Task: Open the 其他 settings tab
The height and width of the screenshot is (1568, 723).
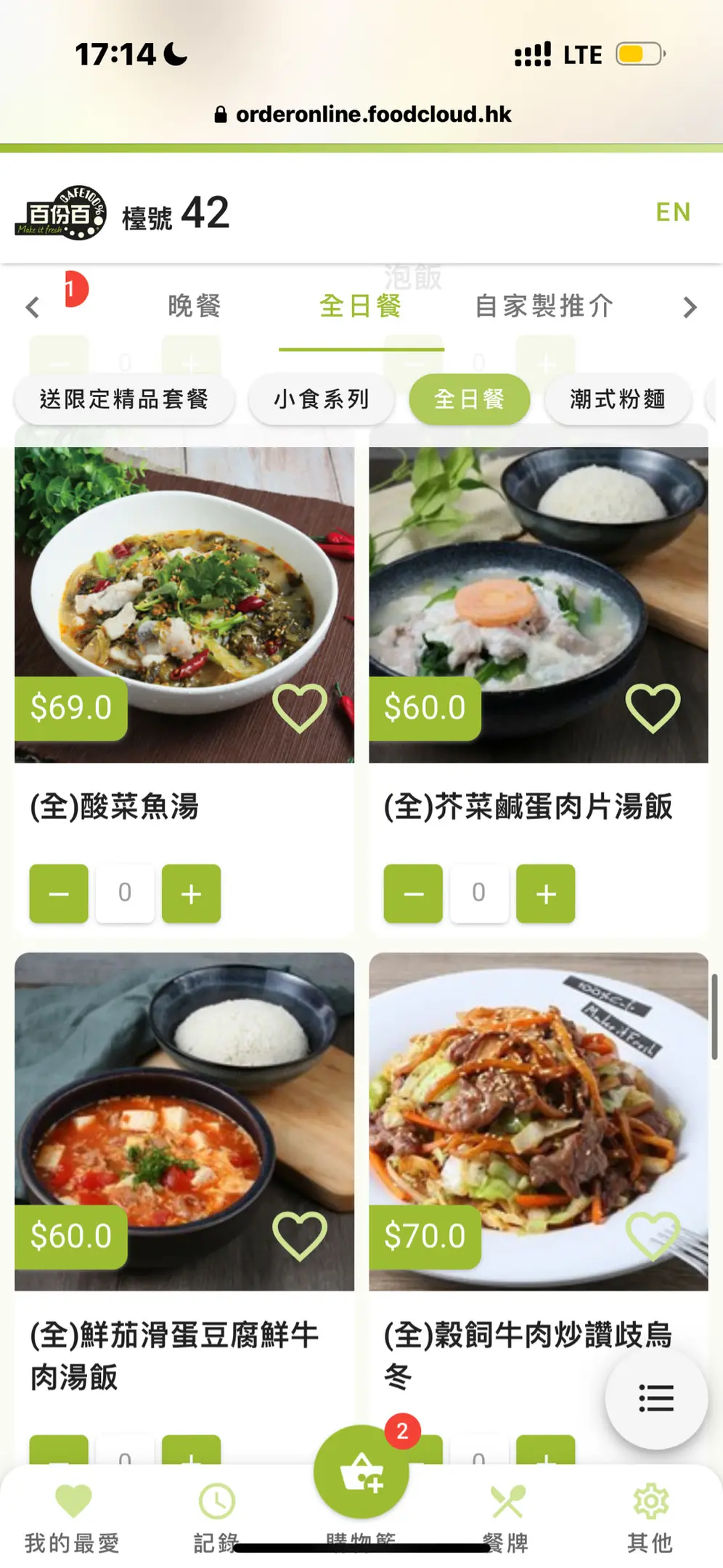Action: pos(650,1517)
